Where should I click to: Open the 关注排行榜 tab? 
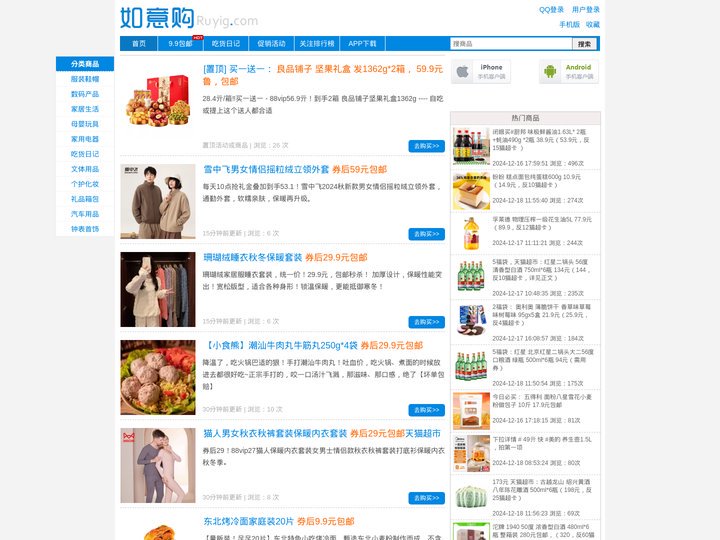[x=317, y=44]
